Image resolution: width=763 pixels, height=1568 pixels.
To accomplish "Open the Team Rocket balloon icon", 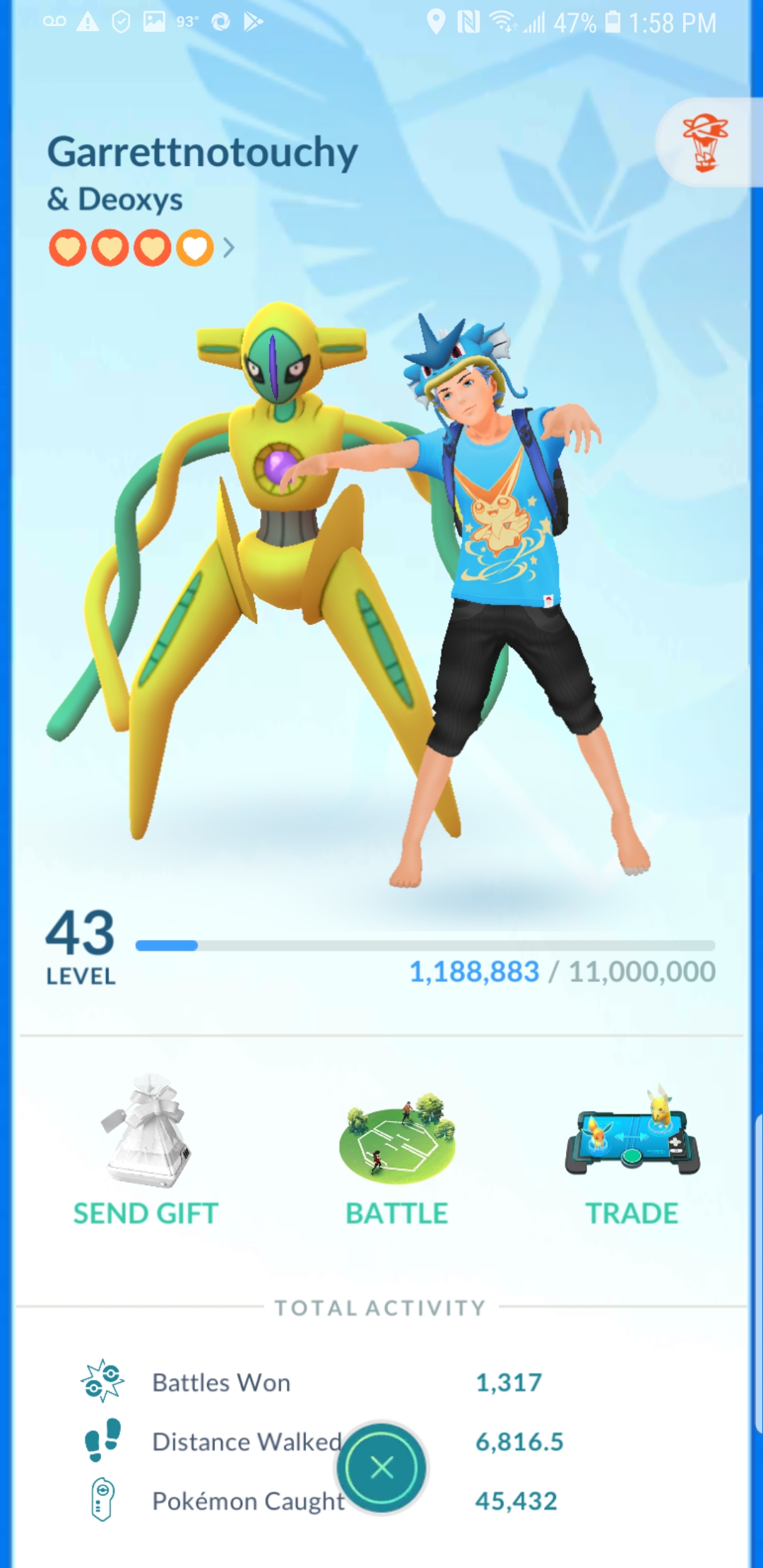I will tap(705, 143).
